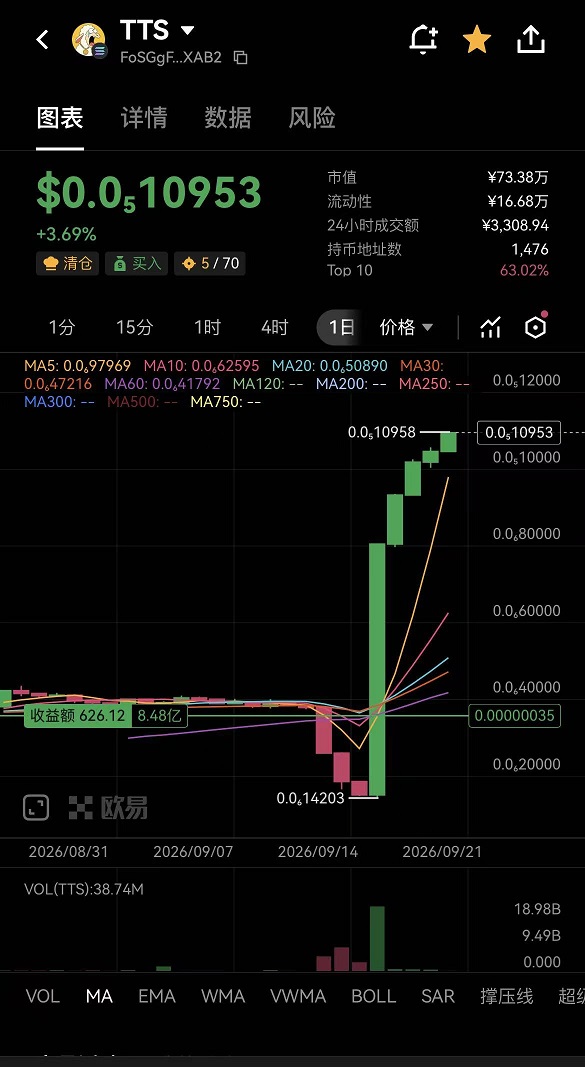585x1067 pixels.
Task: Open the 价格 dropdown
Action: 406,327
